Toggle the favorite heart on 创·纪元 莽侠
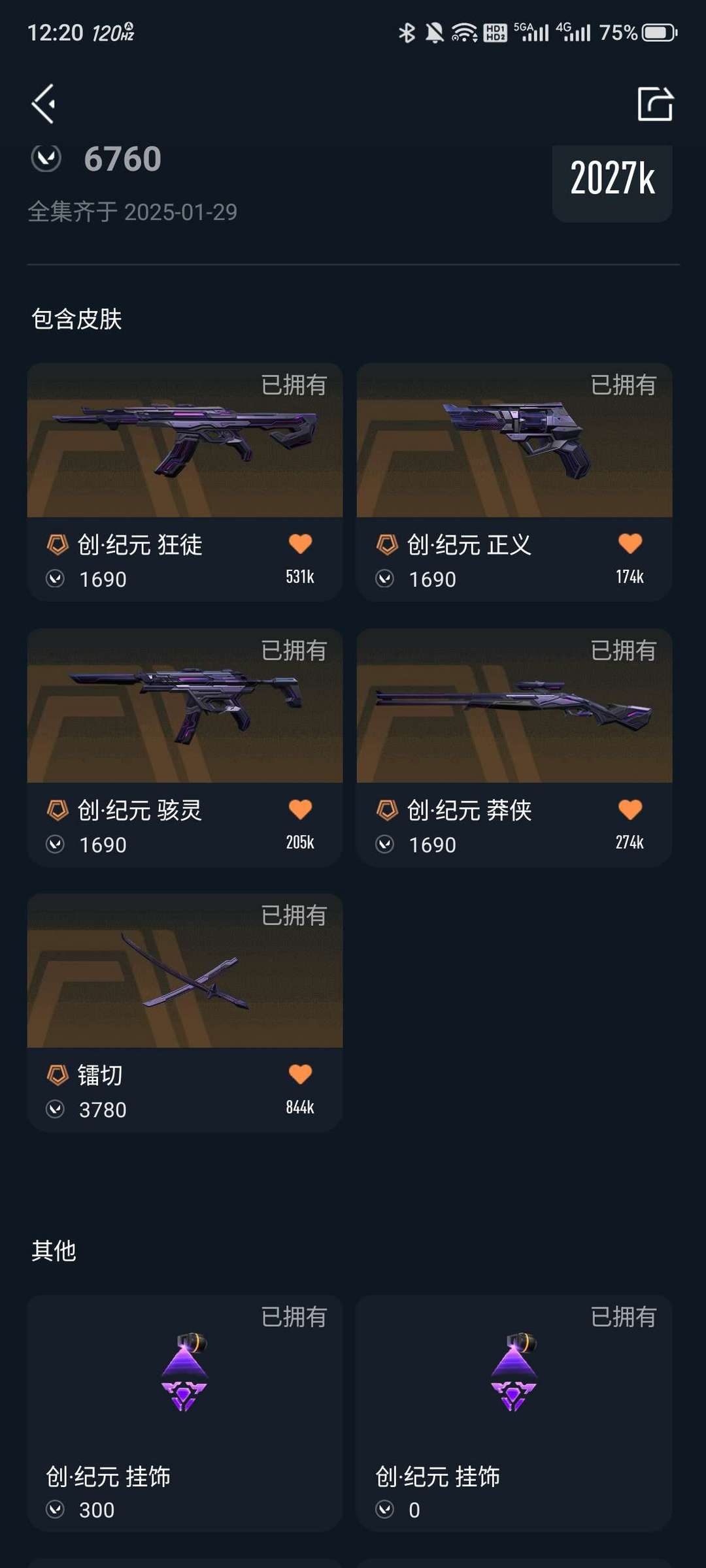Viewport: 706px width, 1568px height. coord(631,808)
